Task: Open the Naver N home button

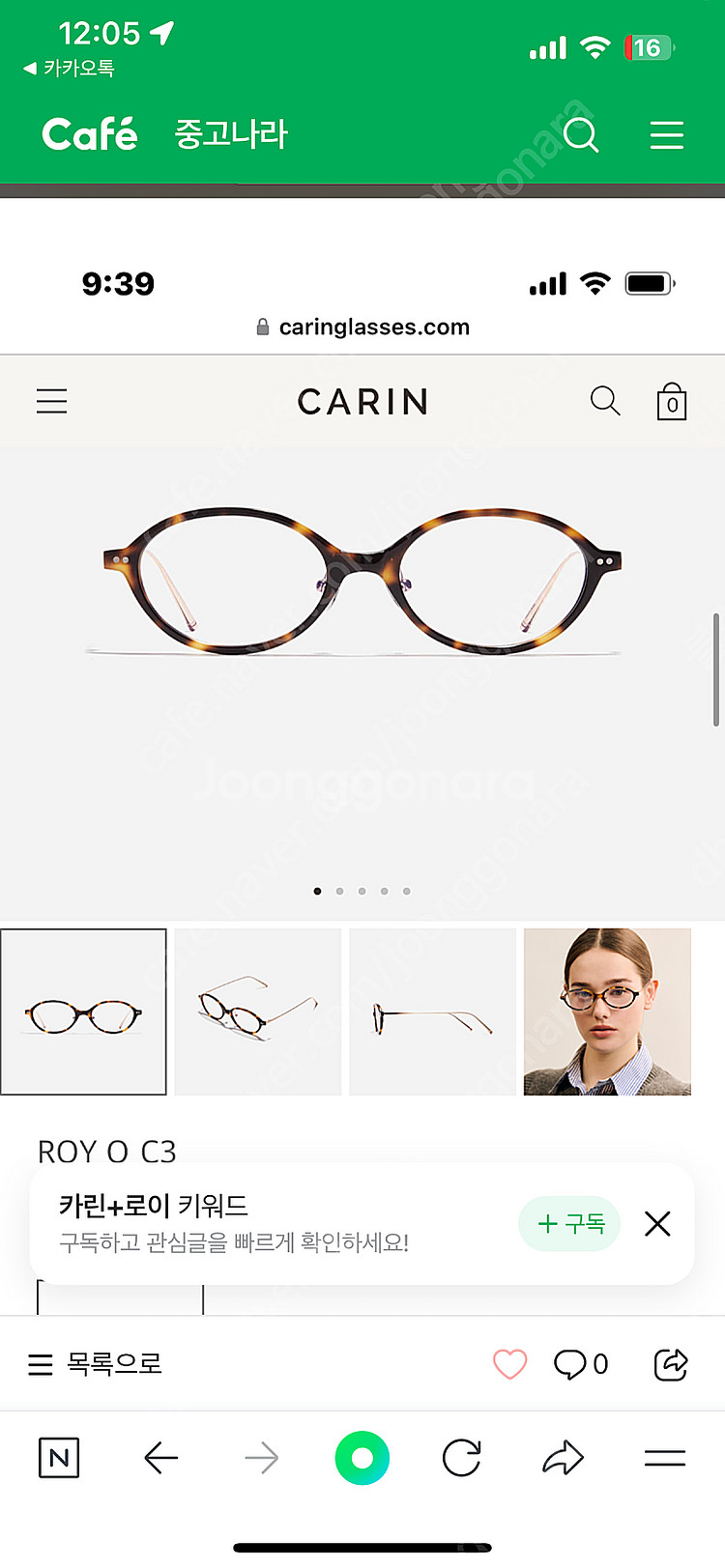Action: pyautogui.click(x=59, y=1458)
